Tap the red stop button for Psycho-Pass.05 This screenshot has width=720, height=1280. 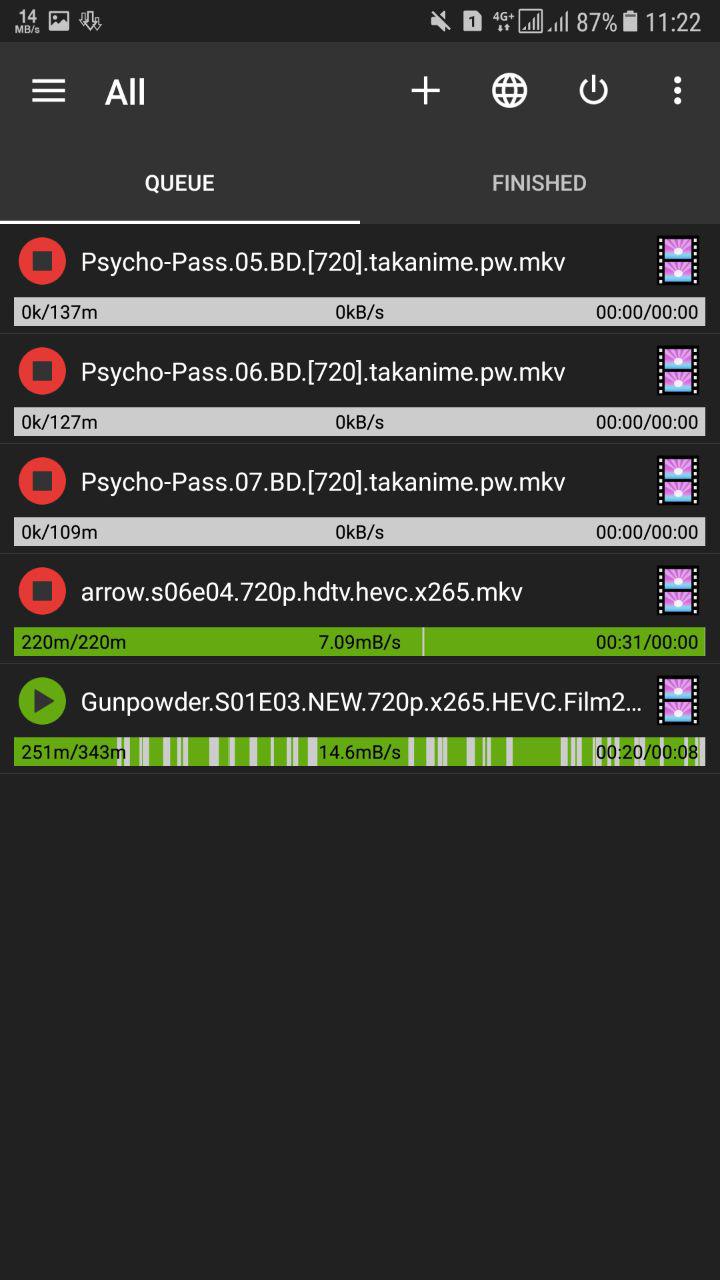point(42,262)
